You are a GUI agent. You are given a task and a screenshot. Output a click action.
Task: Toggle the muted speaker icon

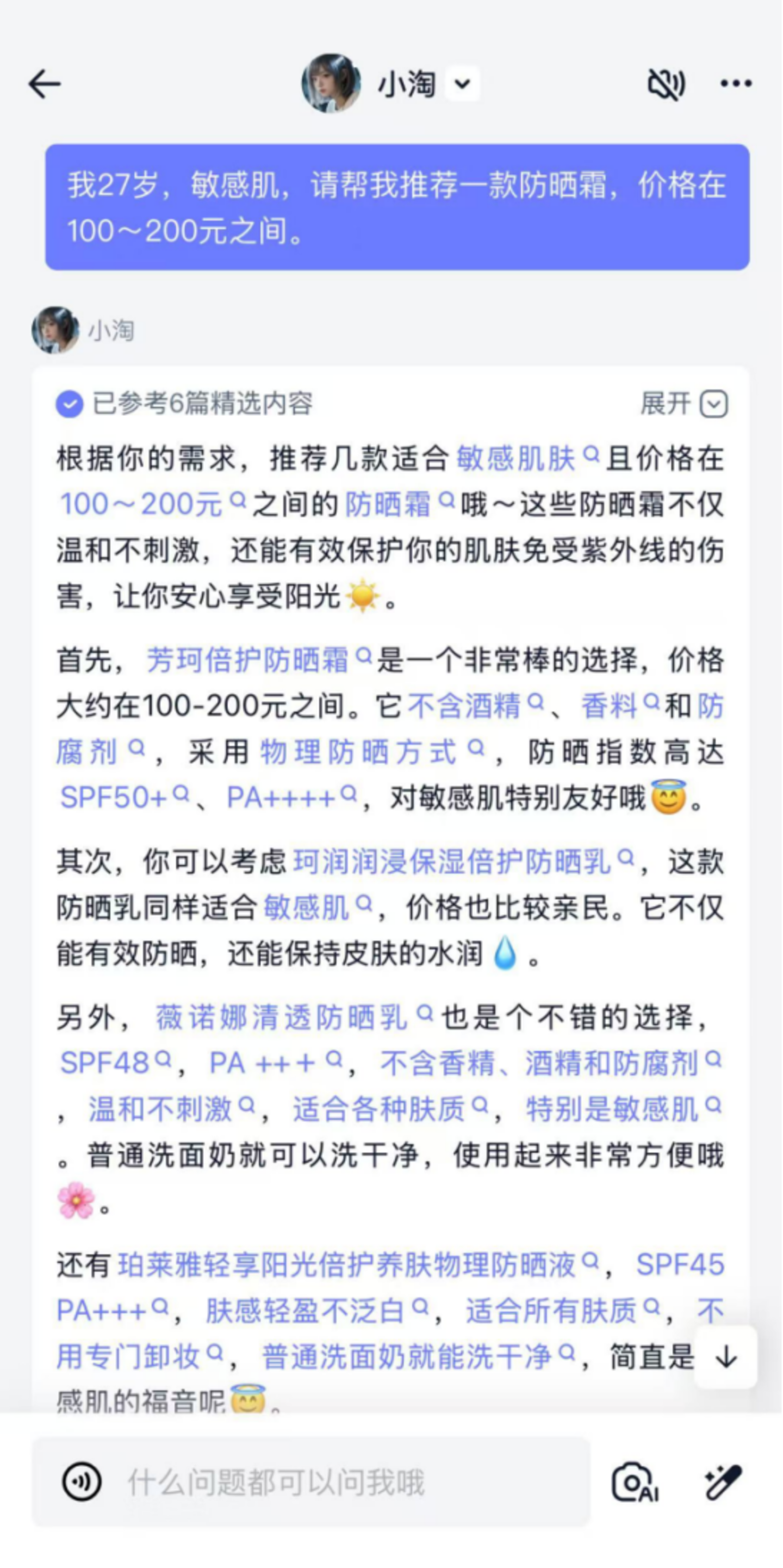[666, 83]
